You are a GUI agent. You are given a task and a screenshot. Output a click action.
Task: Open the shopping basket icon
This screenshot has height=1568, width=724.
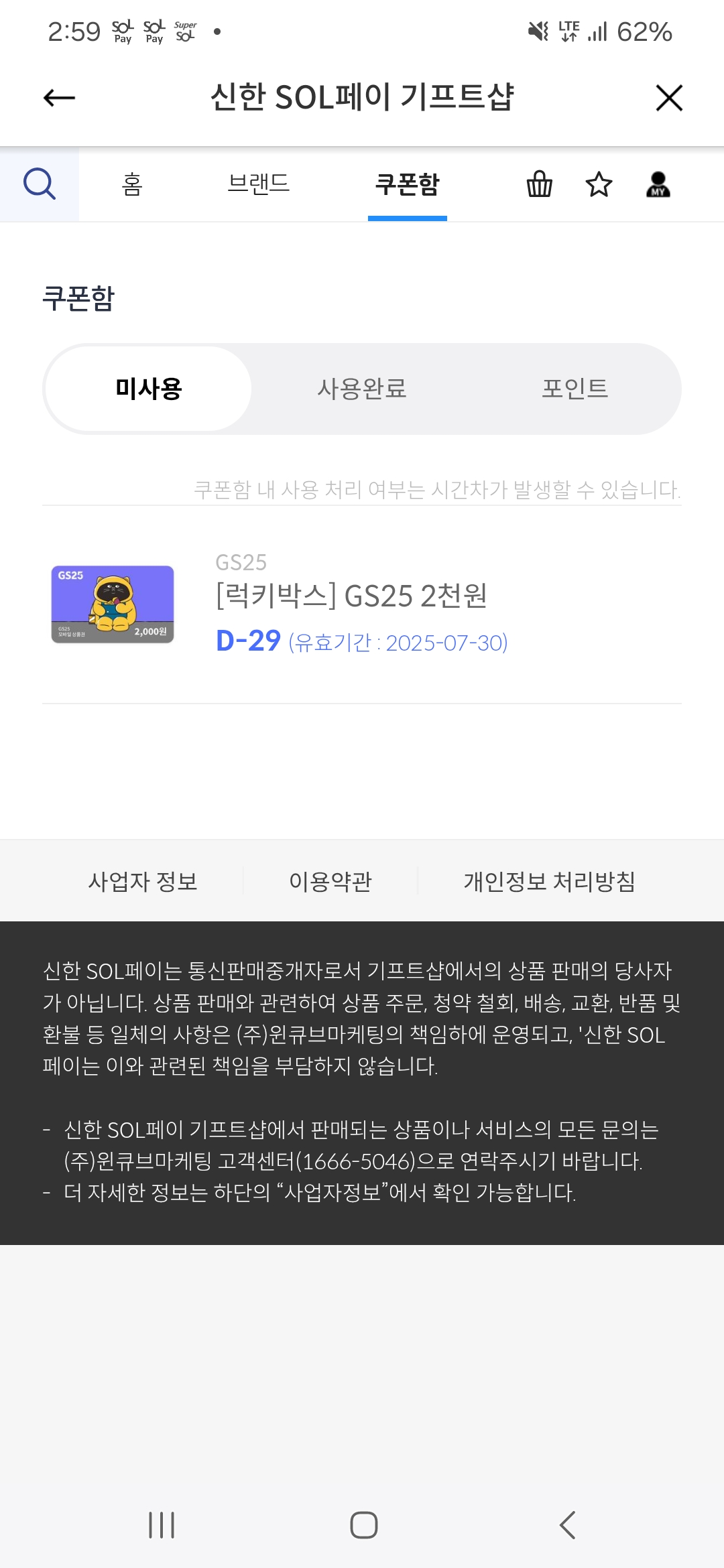point(539,184)
